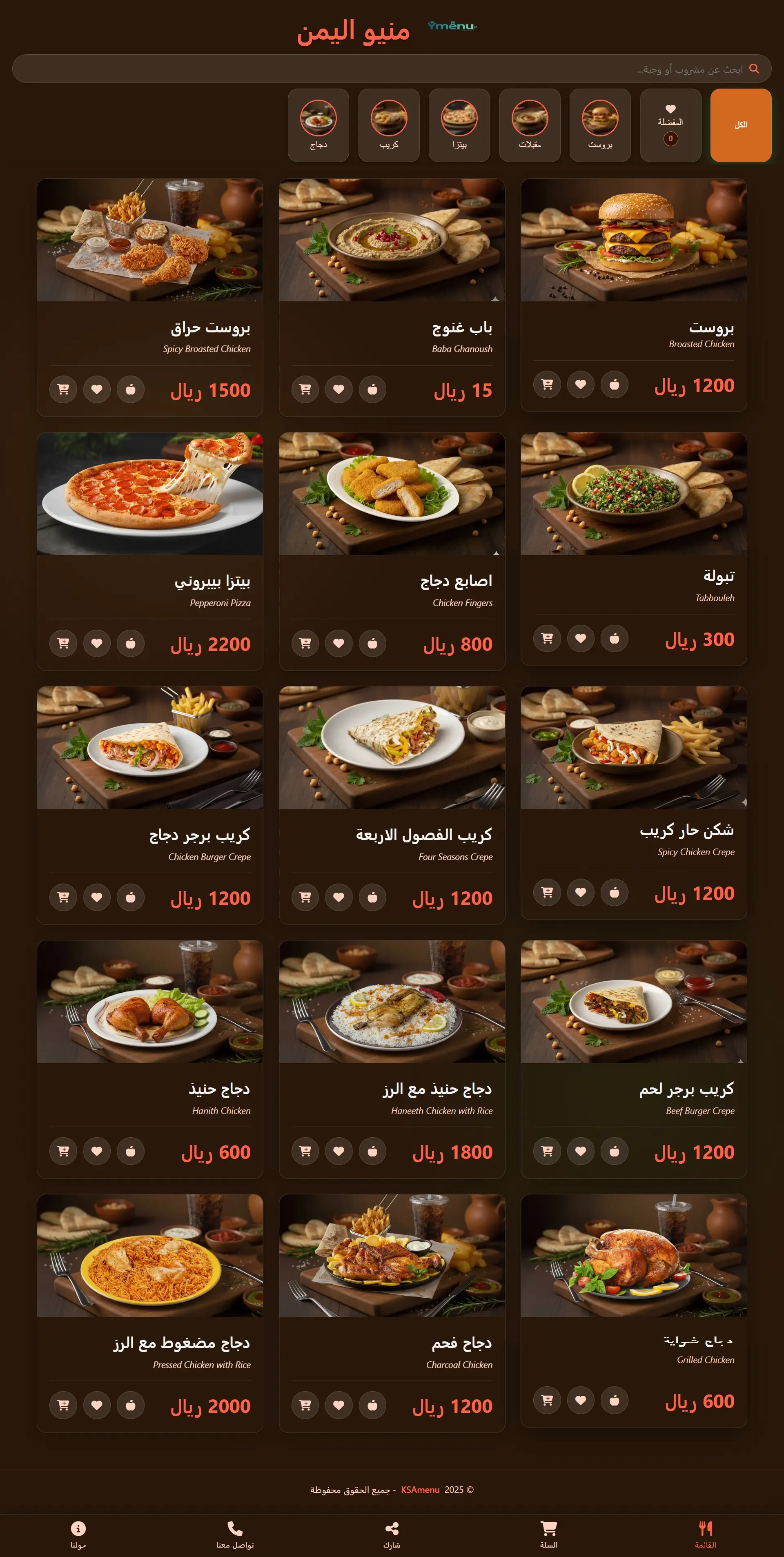Image resolution: width=784 pixels, height=1557 pixels.
Task: Favorite the Baba Ghanoush dish
Action: pos(339,389)
